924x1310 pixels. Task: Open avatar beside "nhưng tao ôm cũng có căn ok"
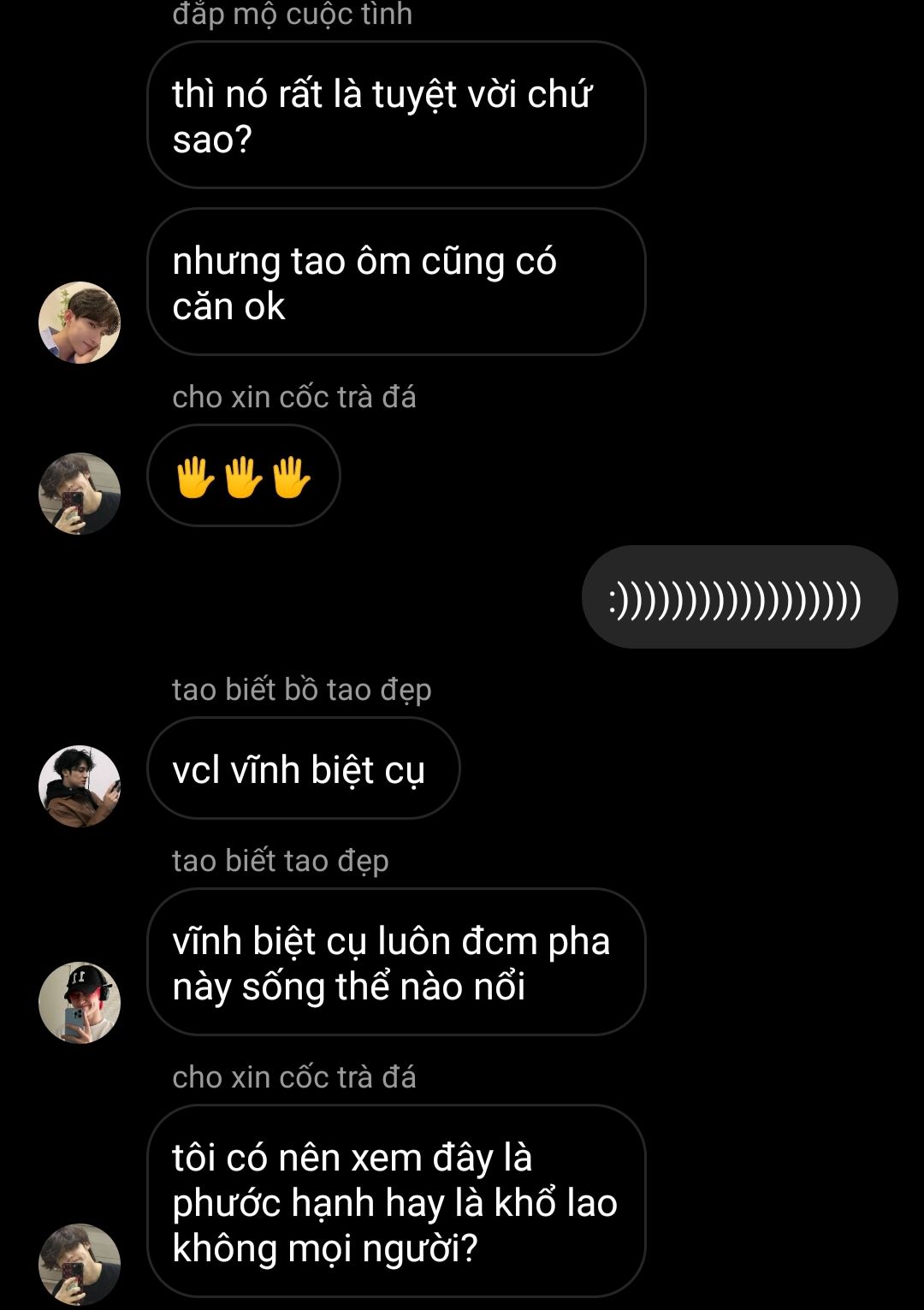coord(80,323)
